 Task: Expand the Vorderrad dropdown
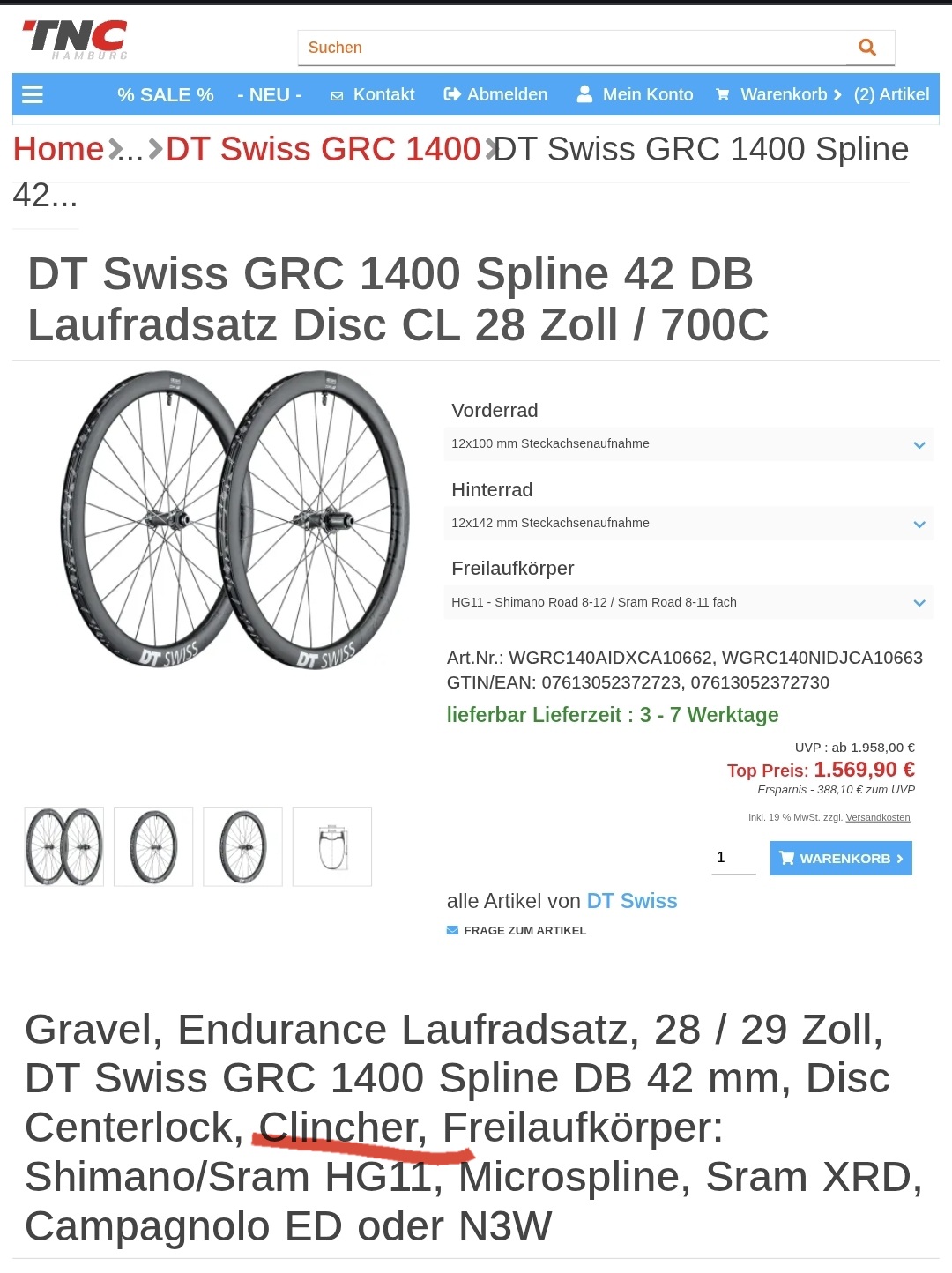coord(688,444)
